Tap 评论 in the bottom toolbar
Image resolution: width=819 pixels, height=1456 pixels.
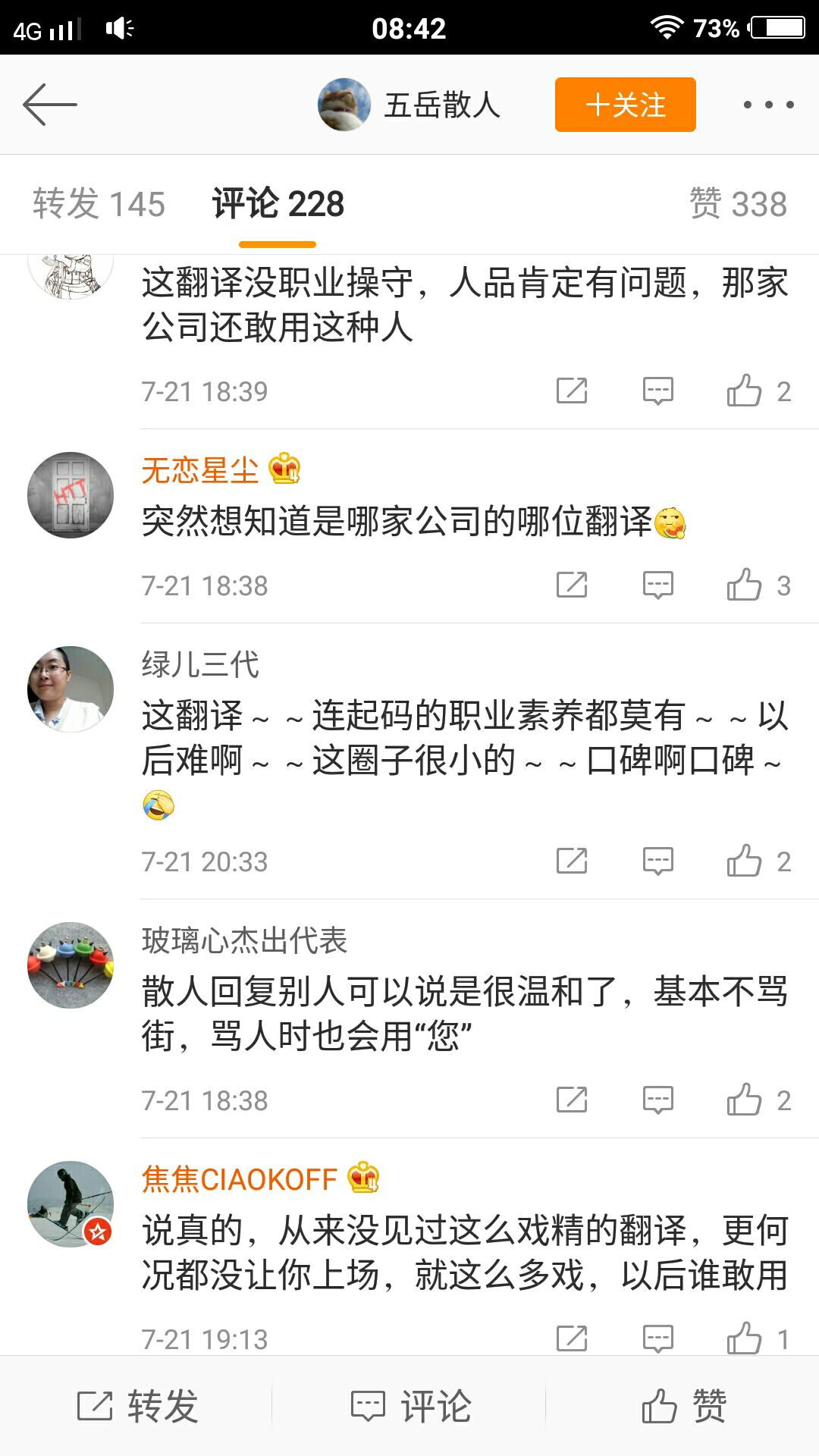[x=413, y=1407]
